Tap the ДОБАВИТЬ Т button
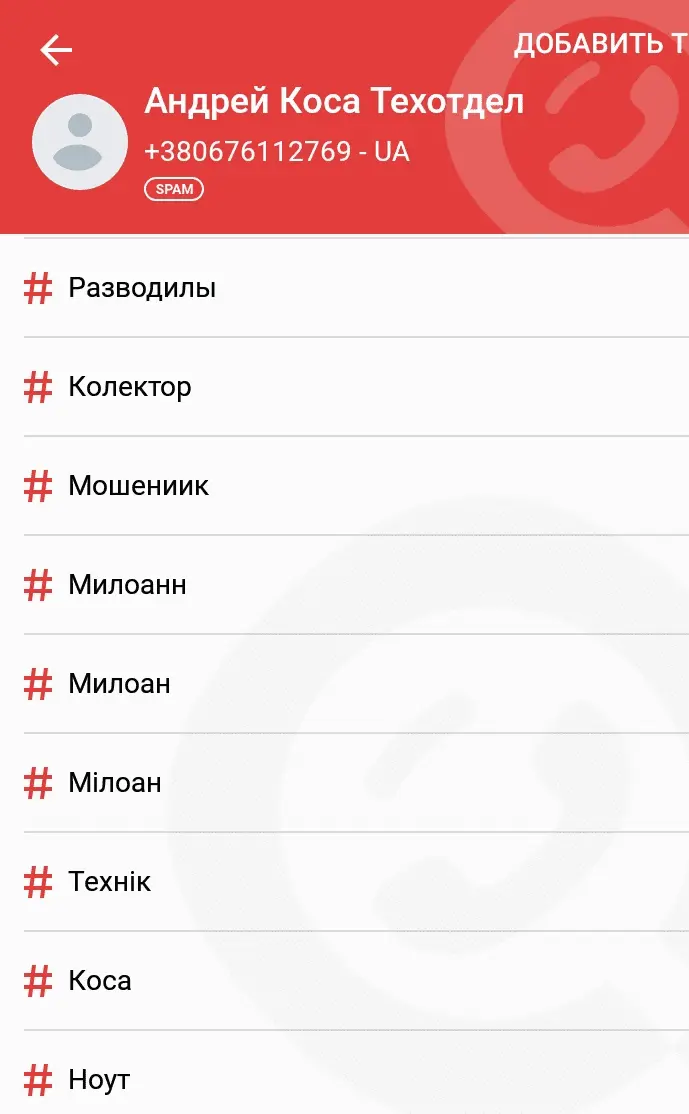The image size is (689, 1114). tap(600, 43)
